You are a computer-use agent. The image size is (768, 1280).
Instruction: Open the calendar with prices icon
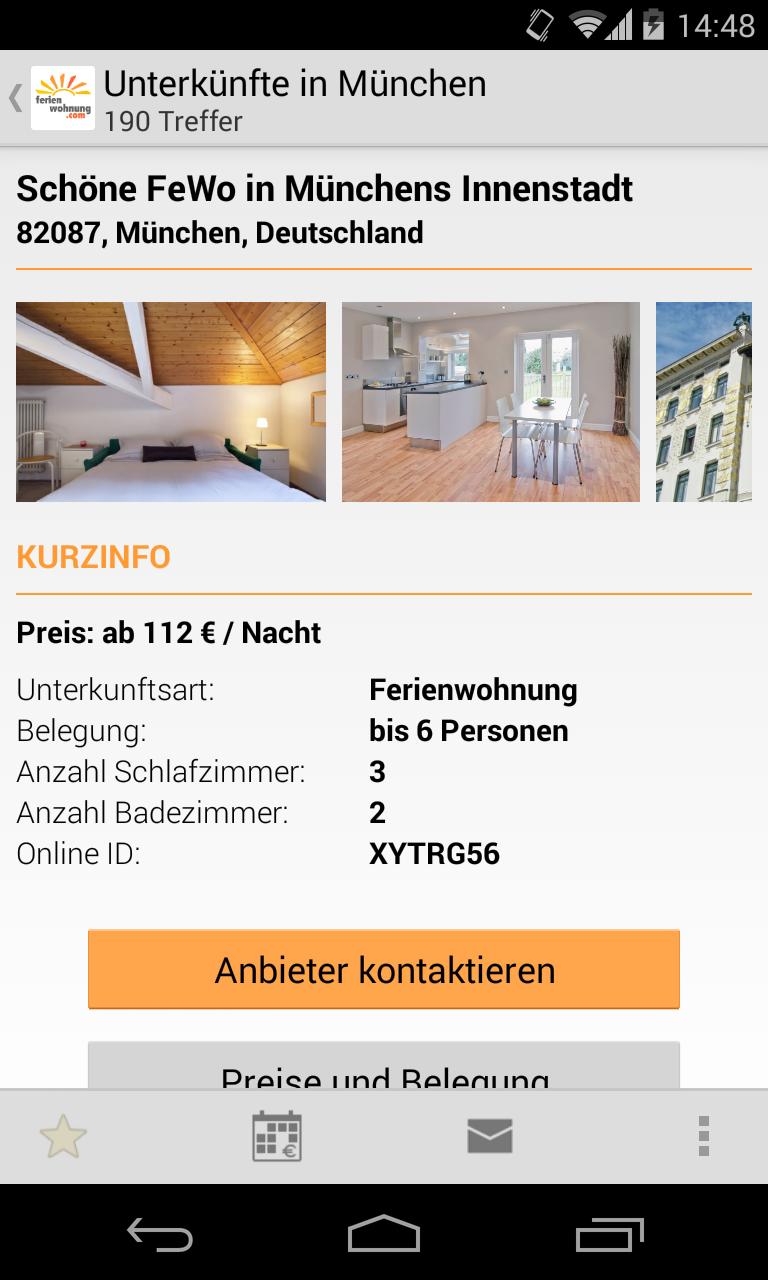(277, 1136)
